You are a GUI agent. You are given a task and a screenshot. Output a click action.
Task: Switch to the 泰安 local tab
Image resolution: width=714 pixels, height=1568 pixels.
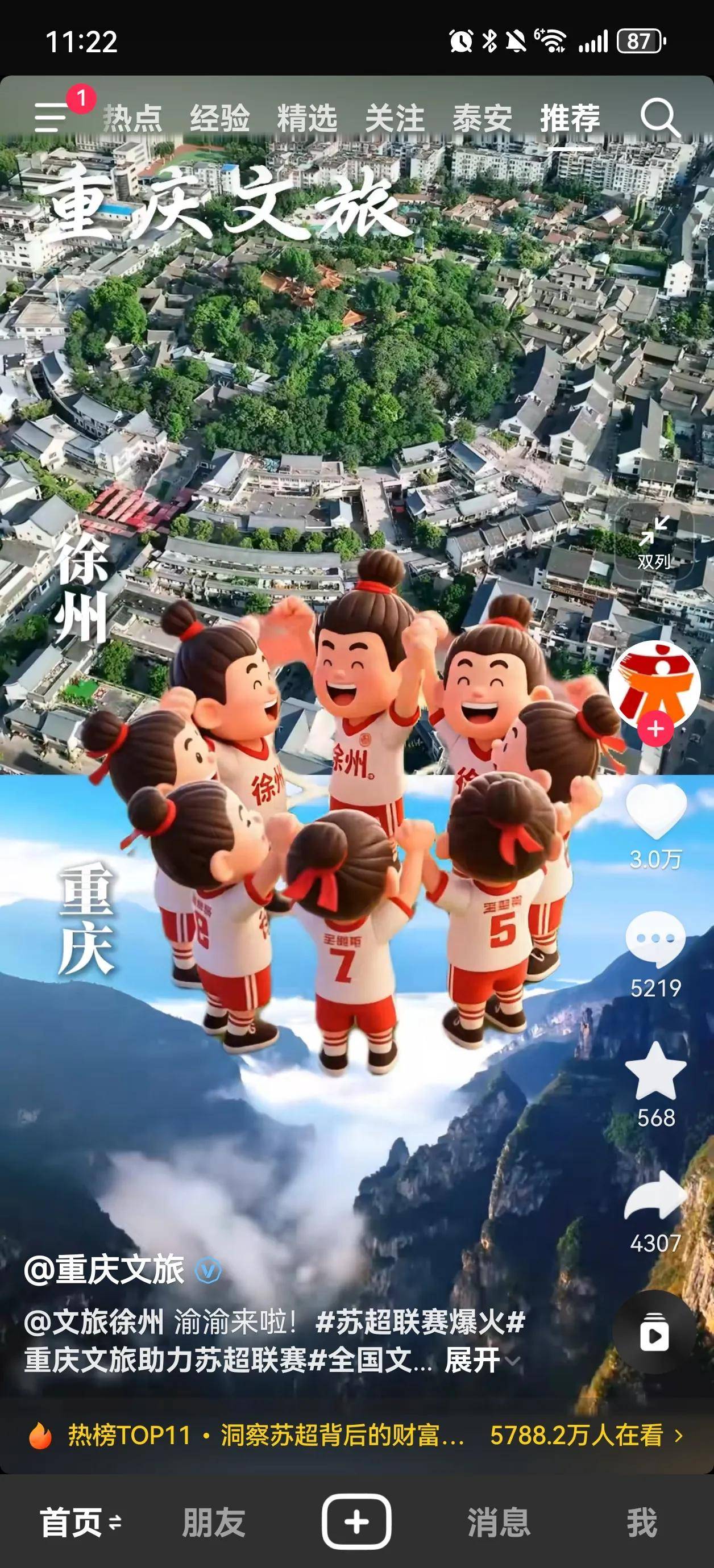click(482, 118)
